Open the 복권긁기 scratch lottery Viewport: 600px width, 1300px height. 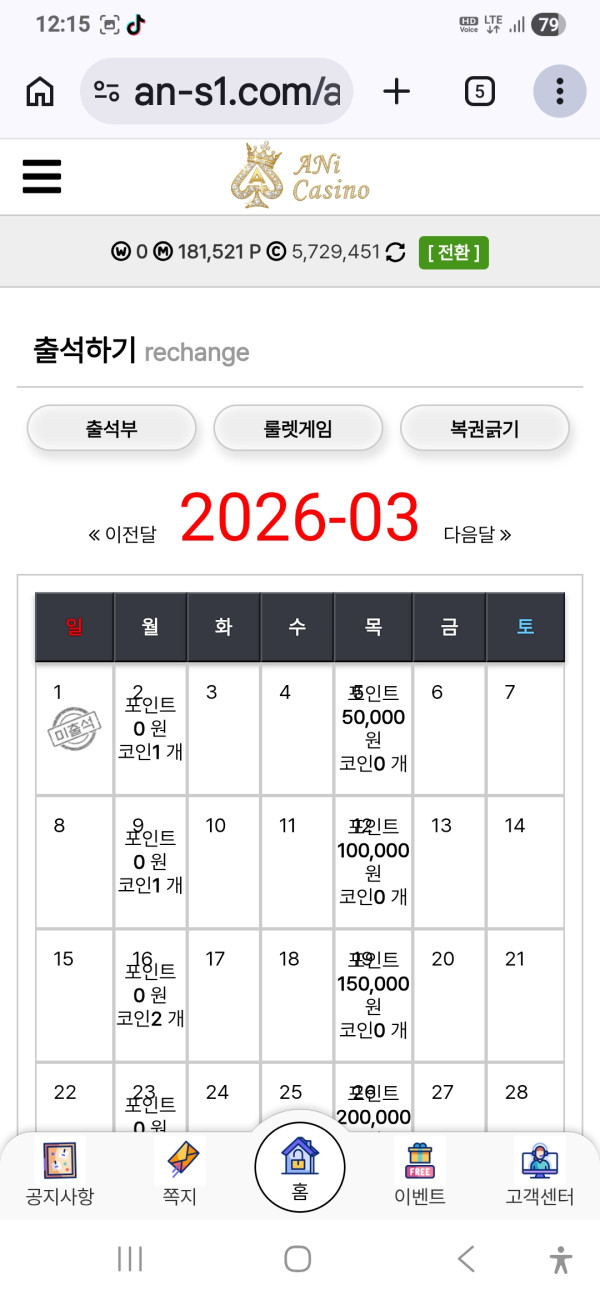click(x=485, y=429)
